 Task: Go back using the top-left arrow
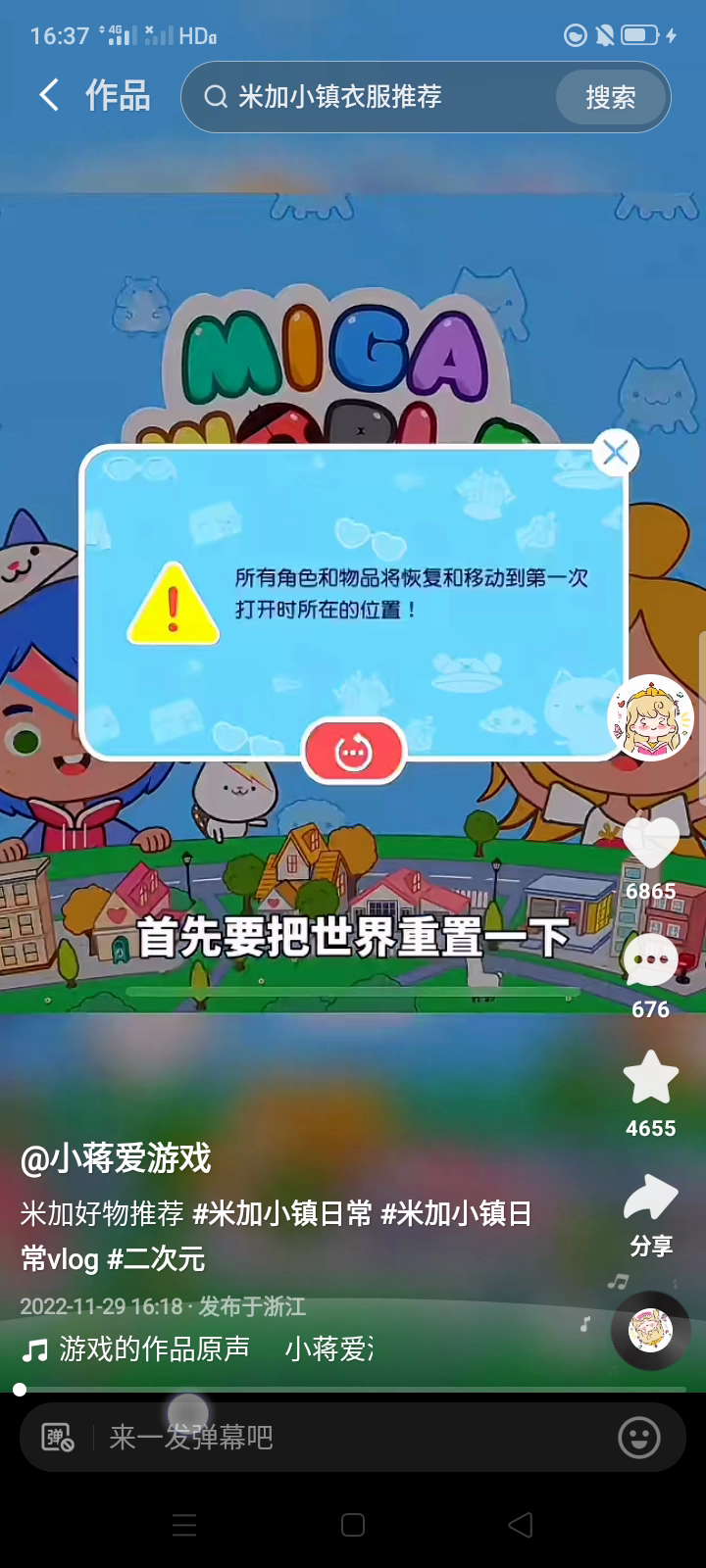49,96
